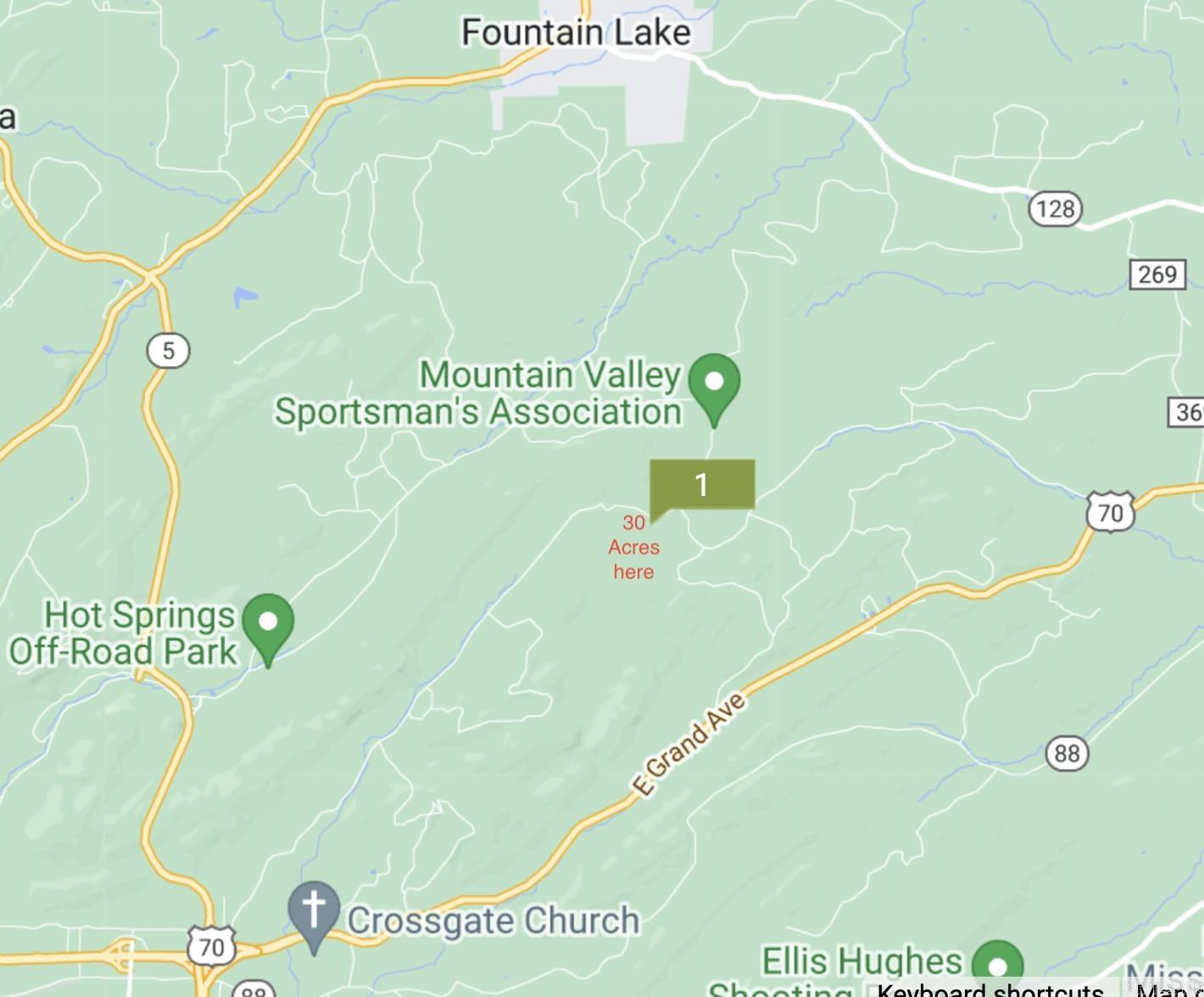Viewport: 1204px width, 997px height.
Task: Tap the green listing marker labeled 1
Action: [702, 485]
